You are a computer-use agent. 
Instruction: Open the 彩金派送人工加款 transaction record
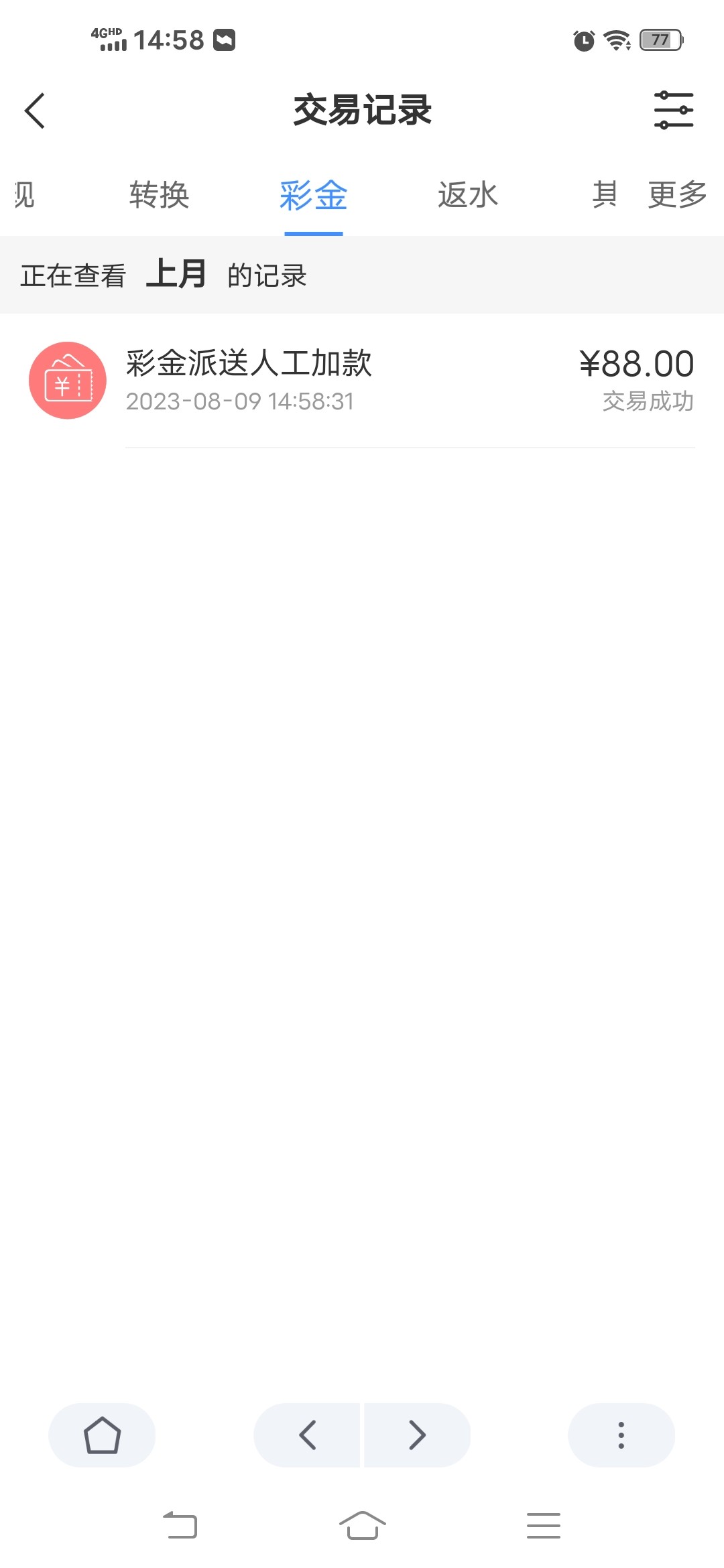pos(362,381)
